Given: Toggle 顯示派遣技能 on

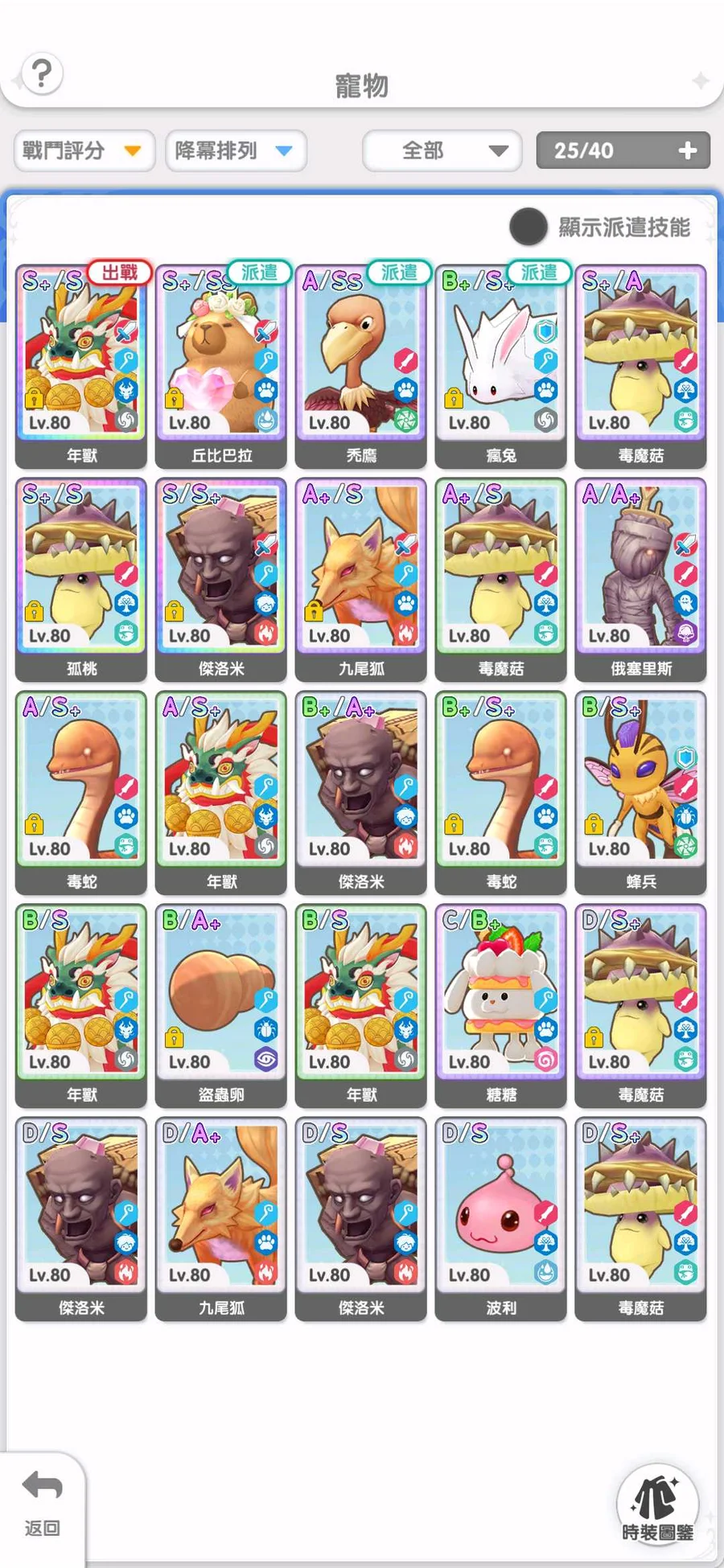Looking at the screenshot, I should coord(529,227).
